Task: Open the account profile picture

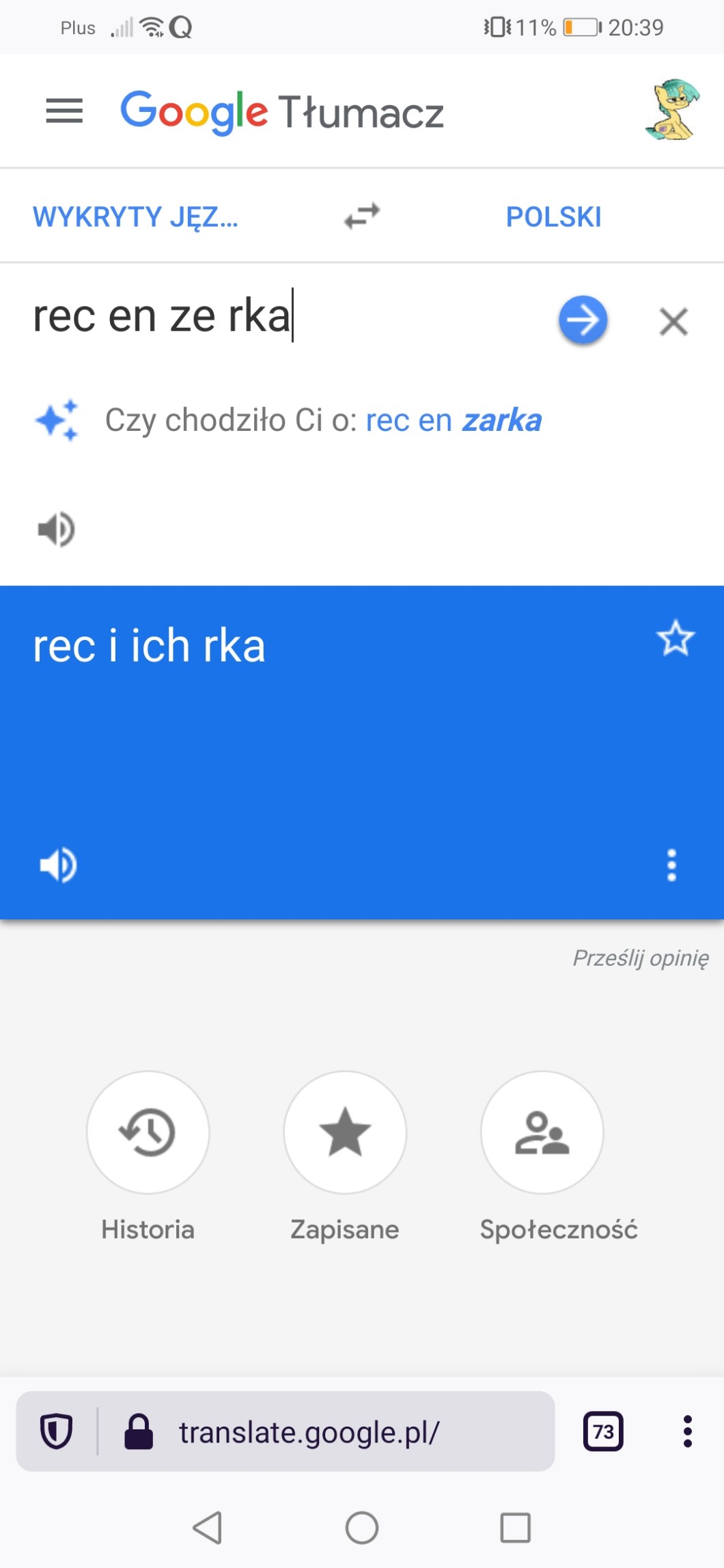Action: tap(673, 110)
